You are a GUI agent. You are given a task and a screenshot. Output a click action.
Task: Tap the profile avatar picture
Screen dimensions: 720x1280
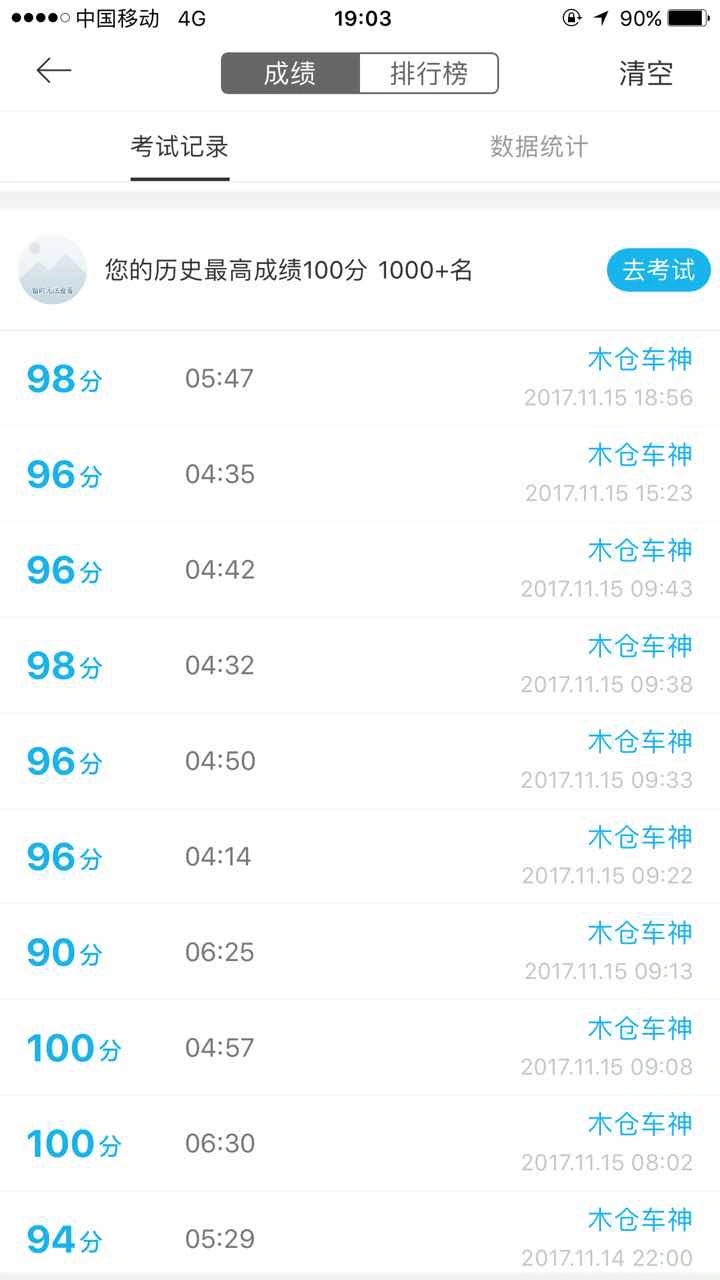pos(52,270)
